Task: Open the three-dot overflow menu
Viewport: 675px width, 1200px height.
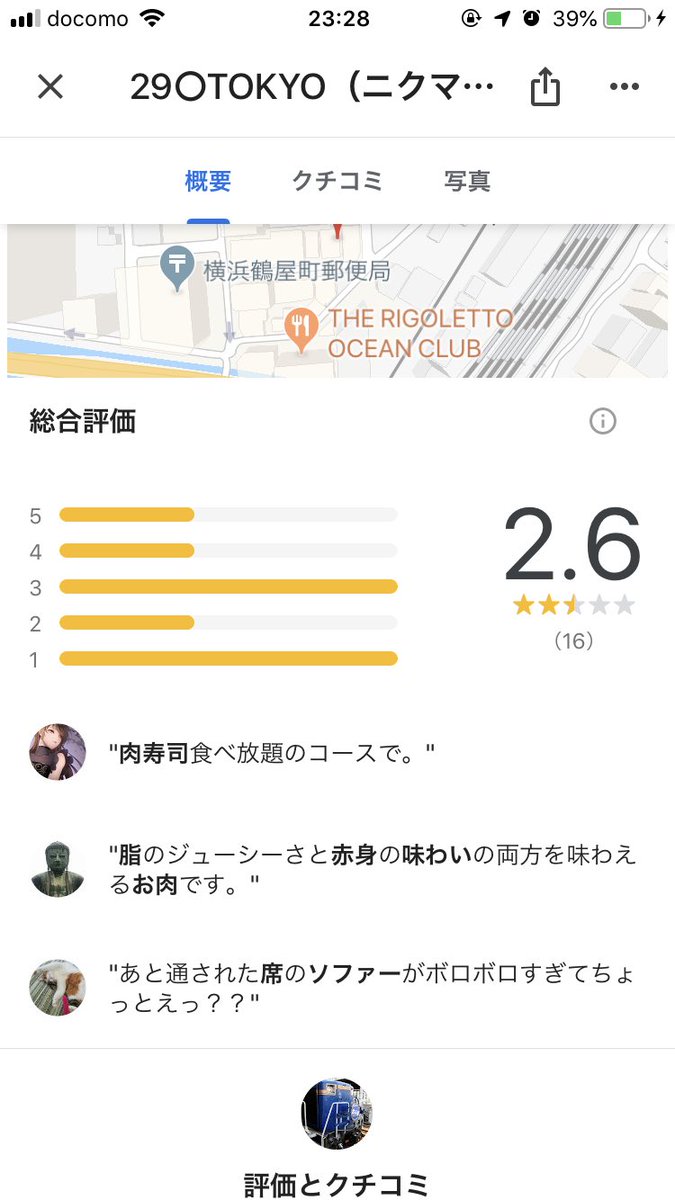Action: coord(624,87)
